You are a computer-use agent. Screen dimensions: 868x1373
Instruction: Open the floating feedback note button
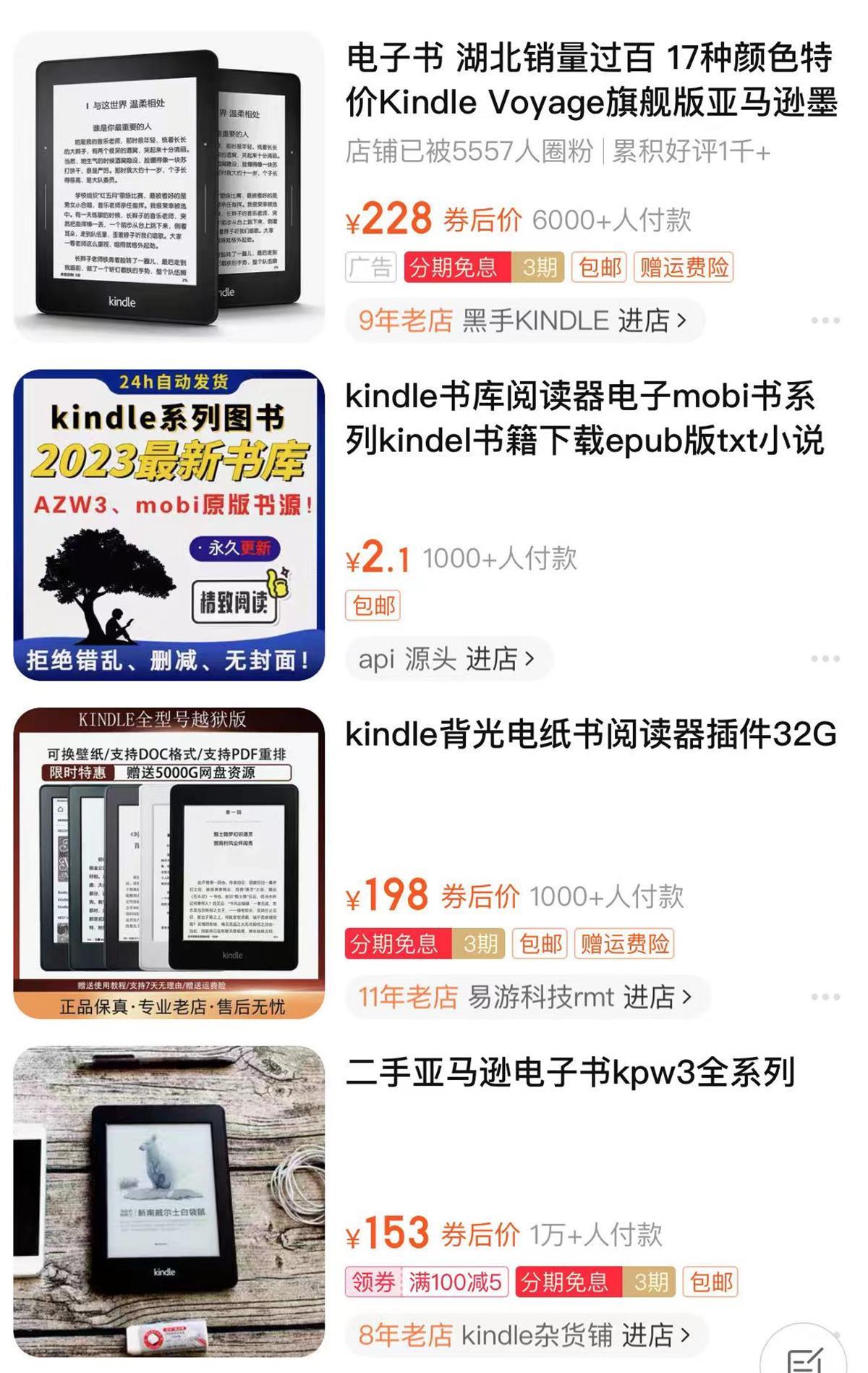pos(804,1353)
